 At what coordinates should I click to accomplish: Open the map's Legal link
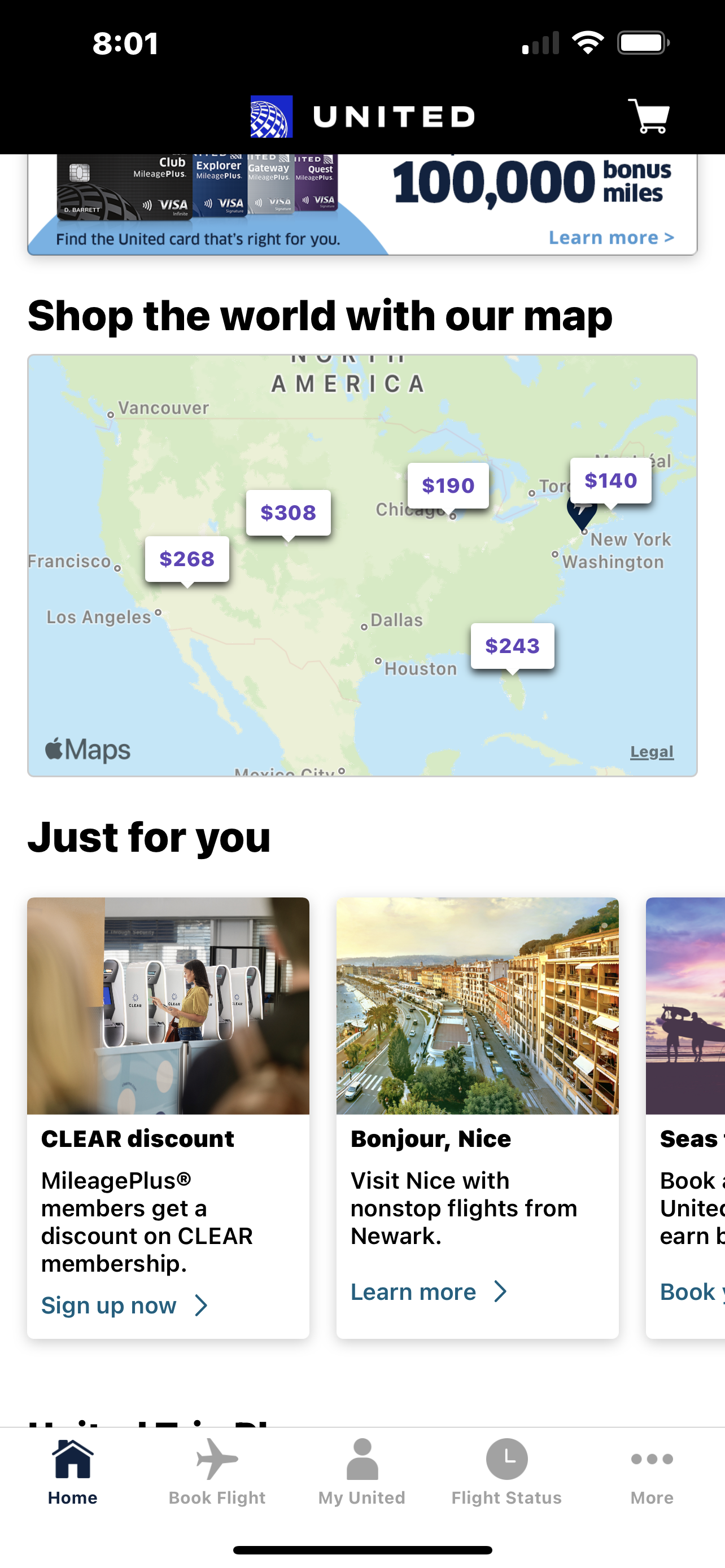[652, 752]
